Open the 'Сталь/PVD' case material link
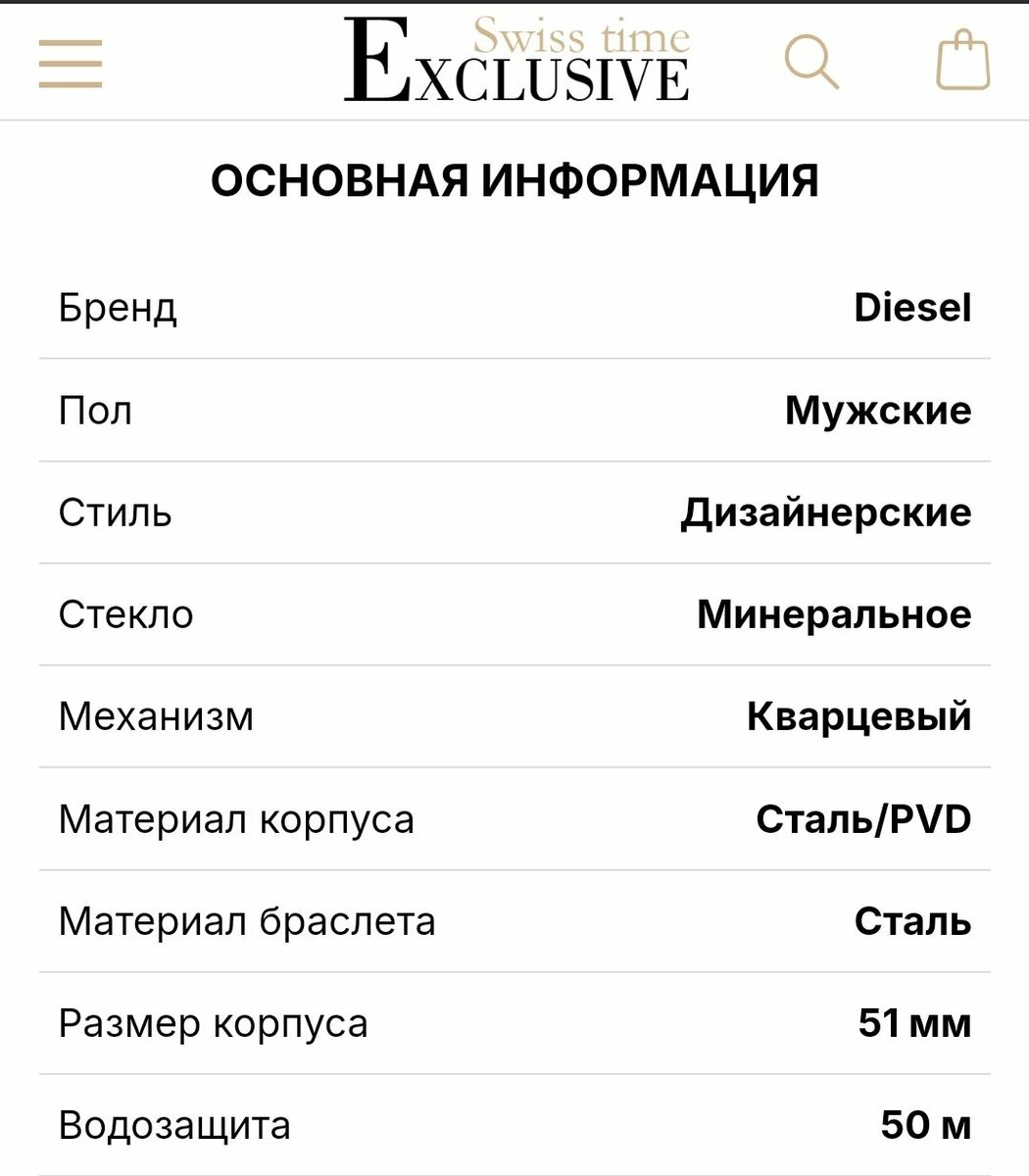 (x=863, y=817)
